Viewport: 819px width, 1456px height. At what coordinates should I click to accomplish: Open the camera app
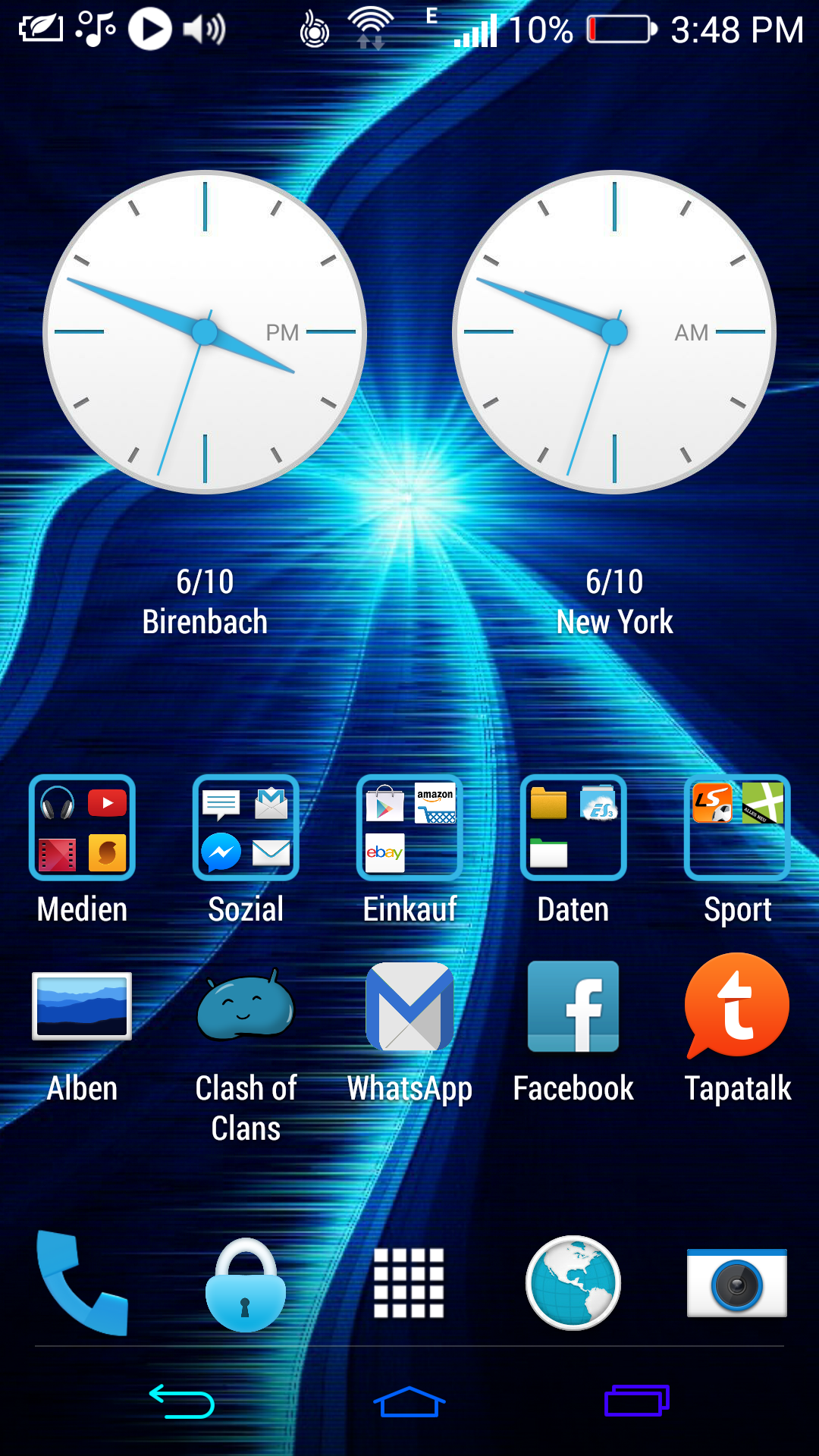737,1283
